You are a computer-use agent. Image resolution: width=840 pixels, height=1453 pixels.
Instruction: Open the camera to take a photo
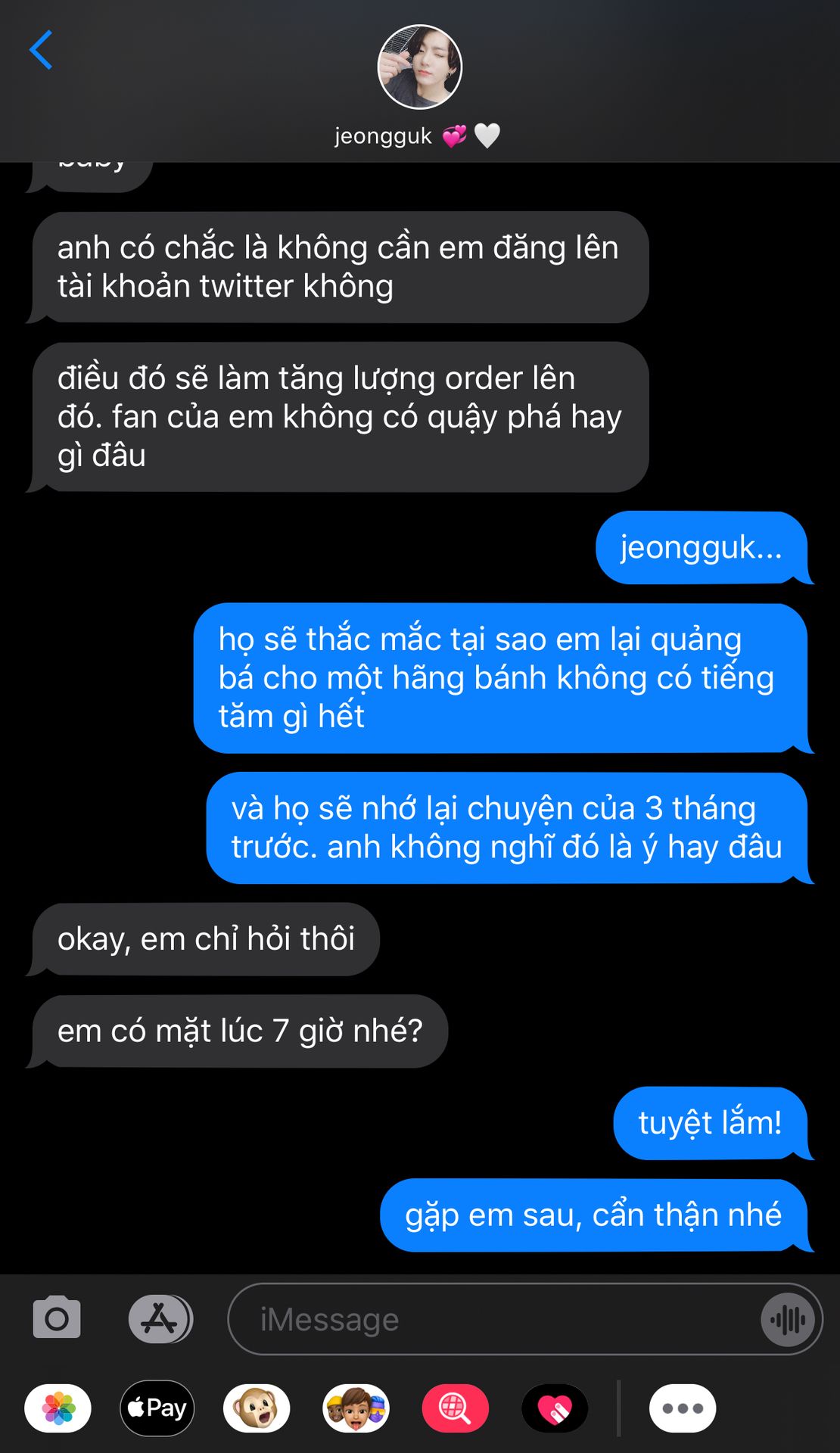[57, 1318]
